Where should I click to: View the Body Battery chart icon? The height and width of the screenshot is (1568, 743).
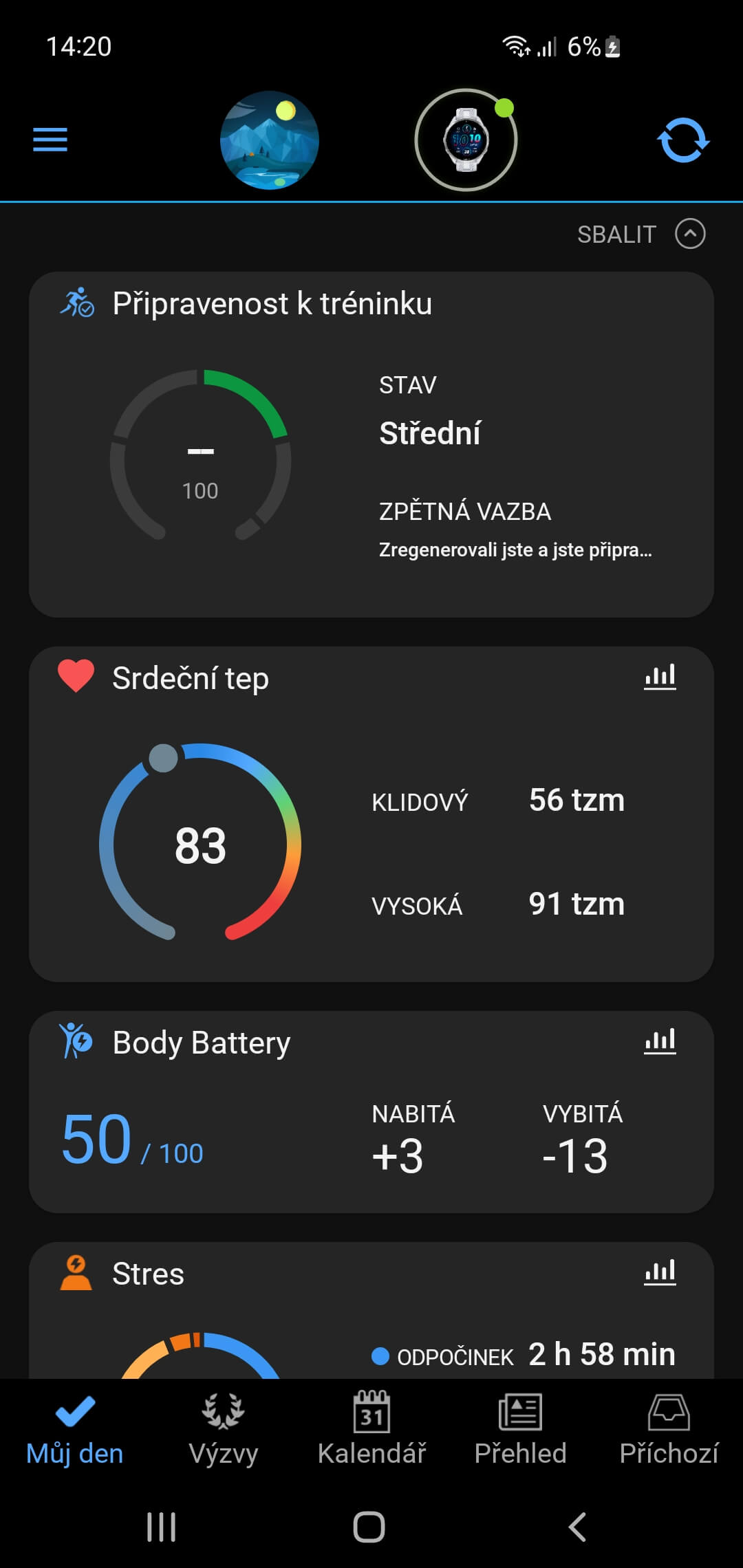point(660,1041)
